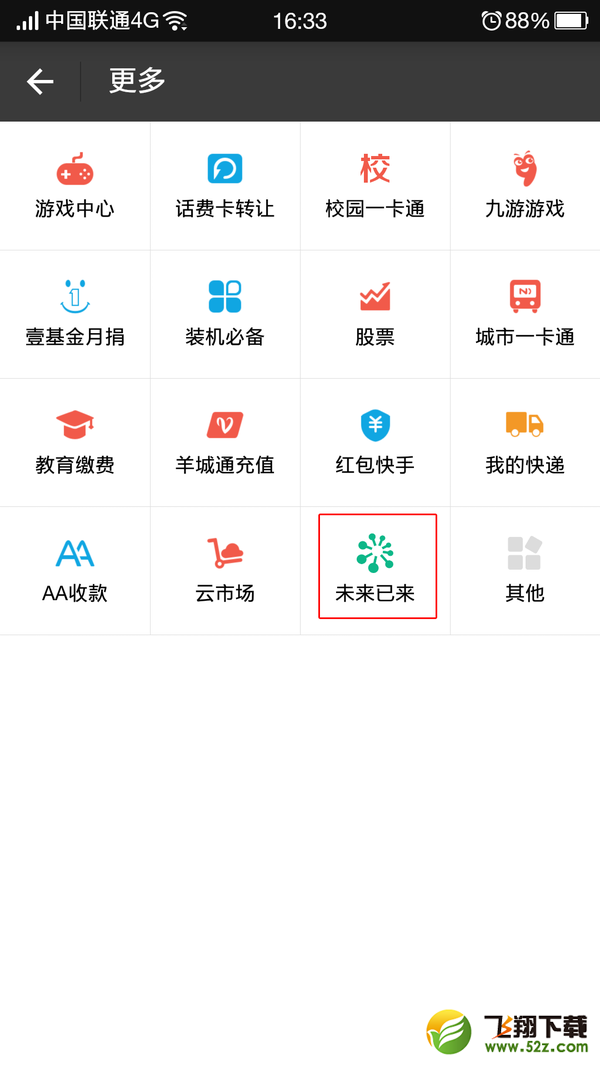600x1066 pixels.
Task: Check 我的快递 deliveries
Action: point(525,443)
